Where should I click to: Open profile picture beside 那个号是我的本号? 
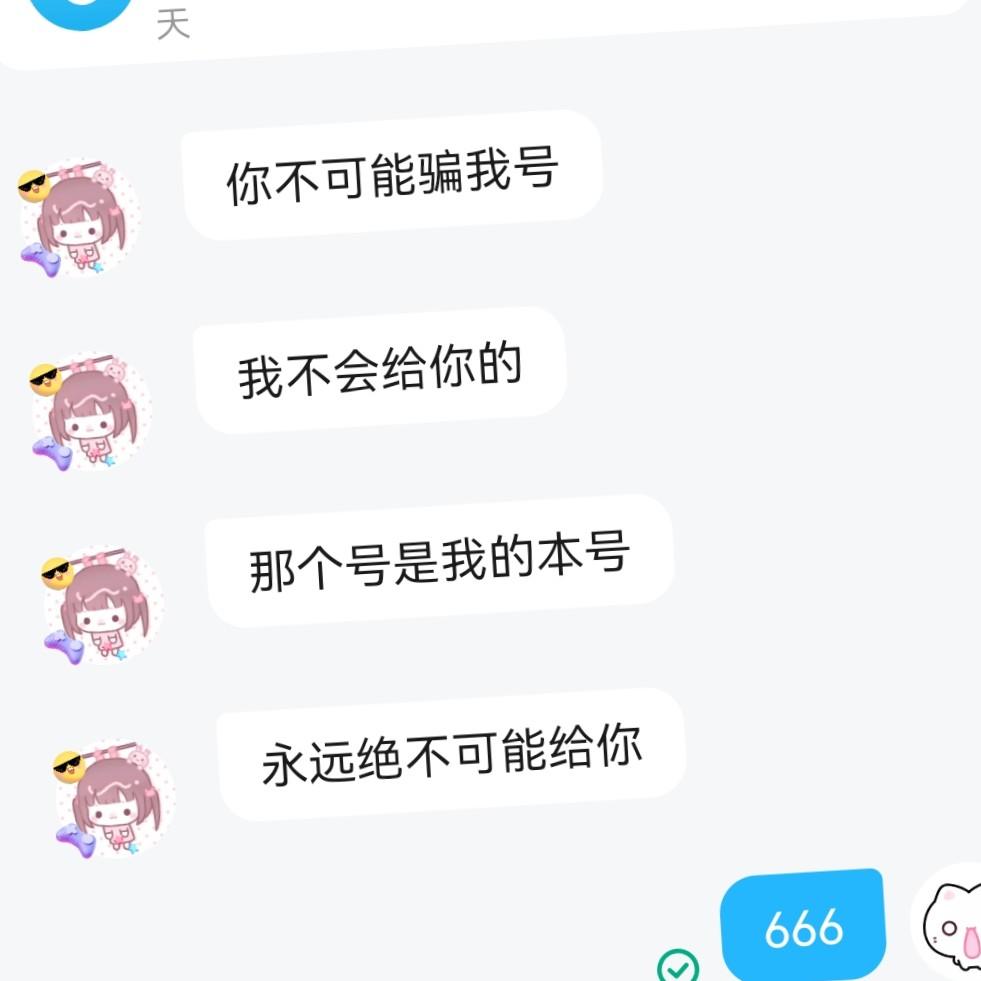[x=103, y=603]
